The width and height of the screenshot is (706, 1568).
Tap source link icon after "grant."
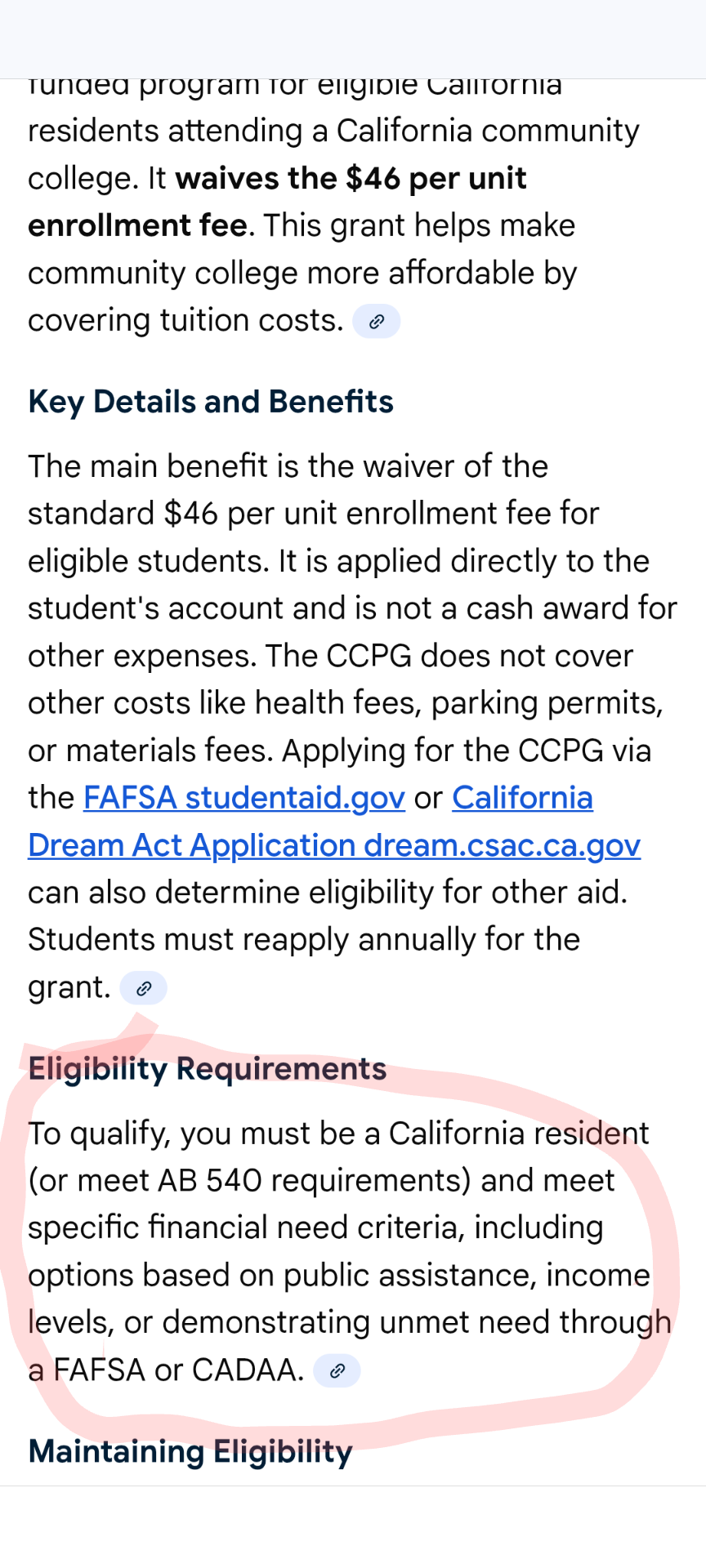click(144, 988)
